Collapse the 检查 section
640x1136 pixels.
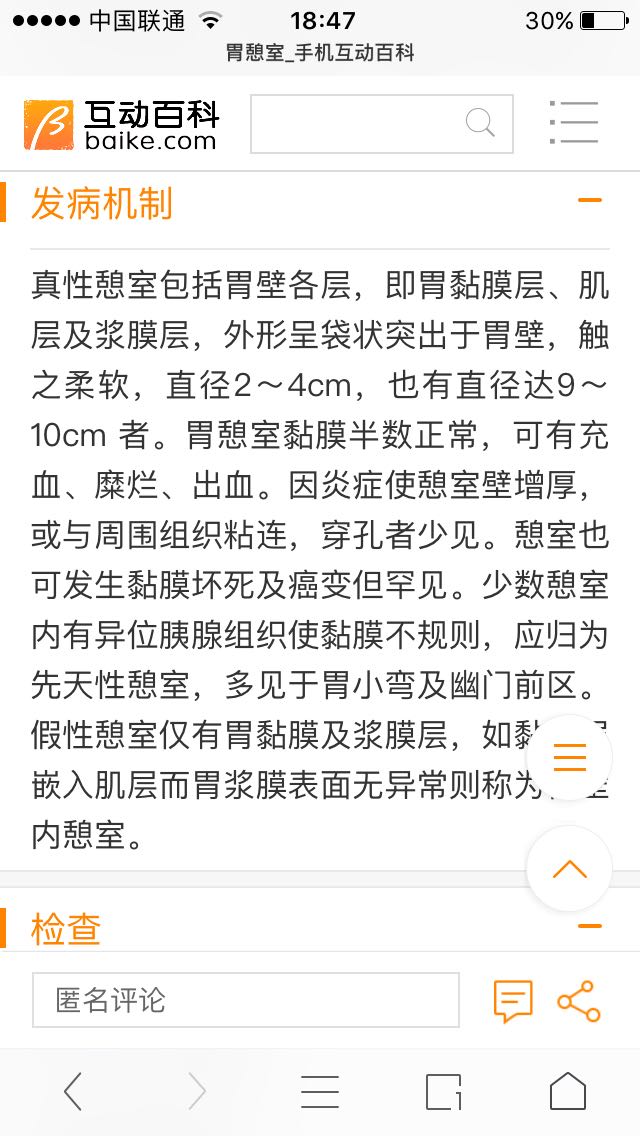pos(590,927)
